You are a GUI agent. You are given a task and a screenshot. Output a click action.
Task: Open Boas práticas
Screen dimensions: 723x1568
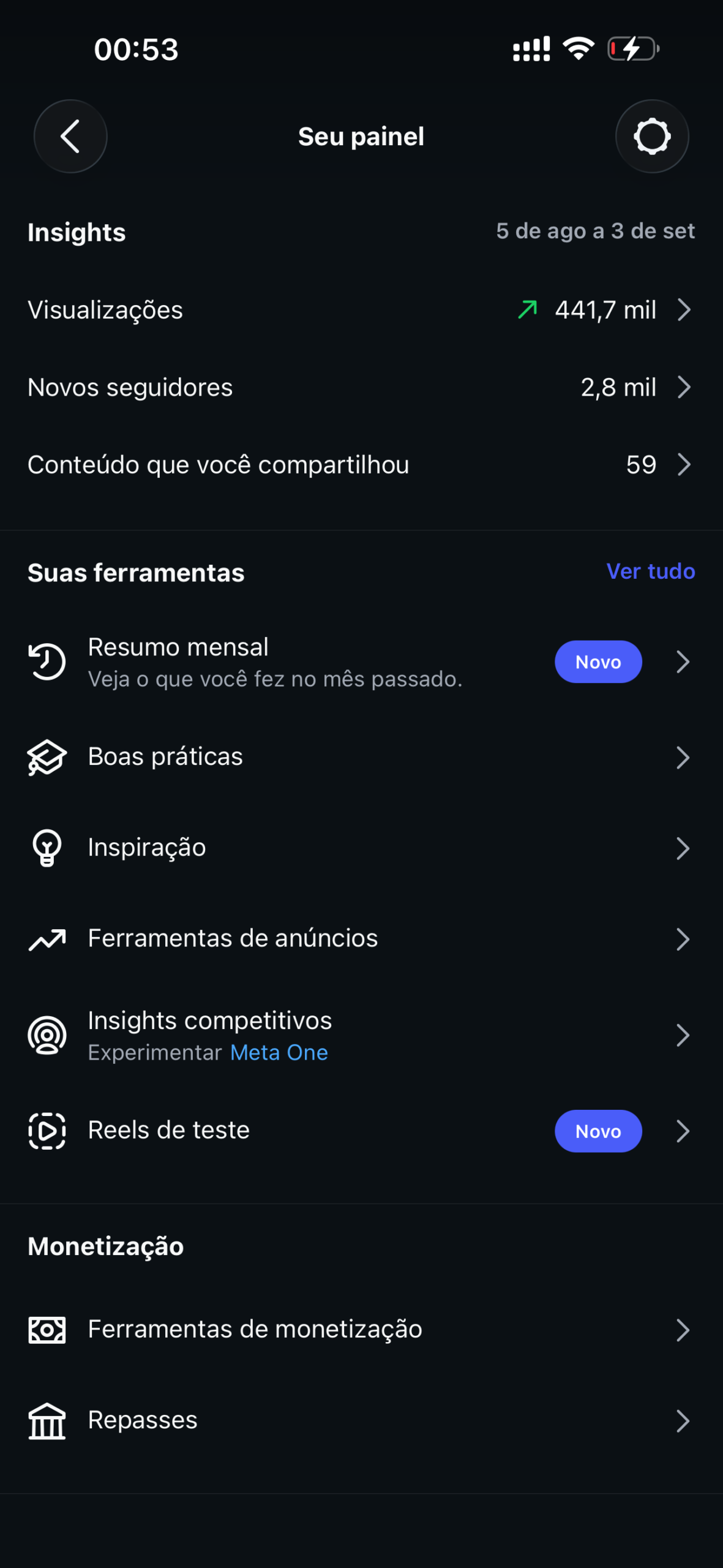361,757
